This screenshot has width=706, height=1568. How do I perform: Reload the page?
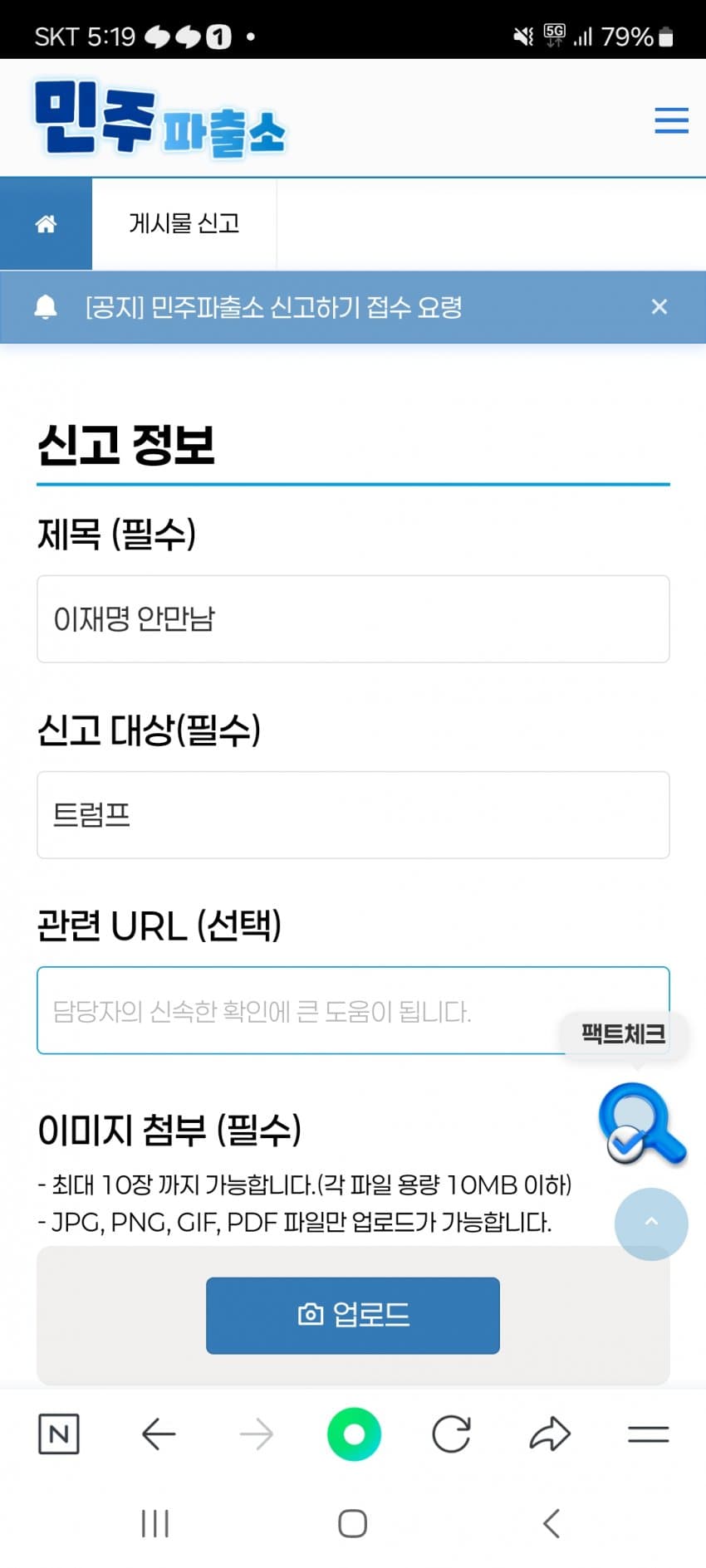pyautogui.click(x=452, y=1434)
